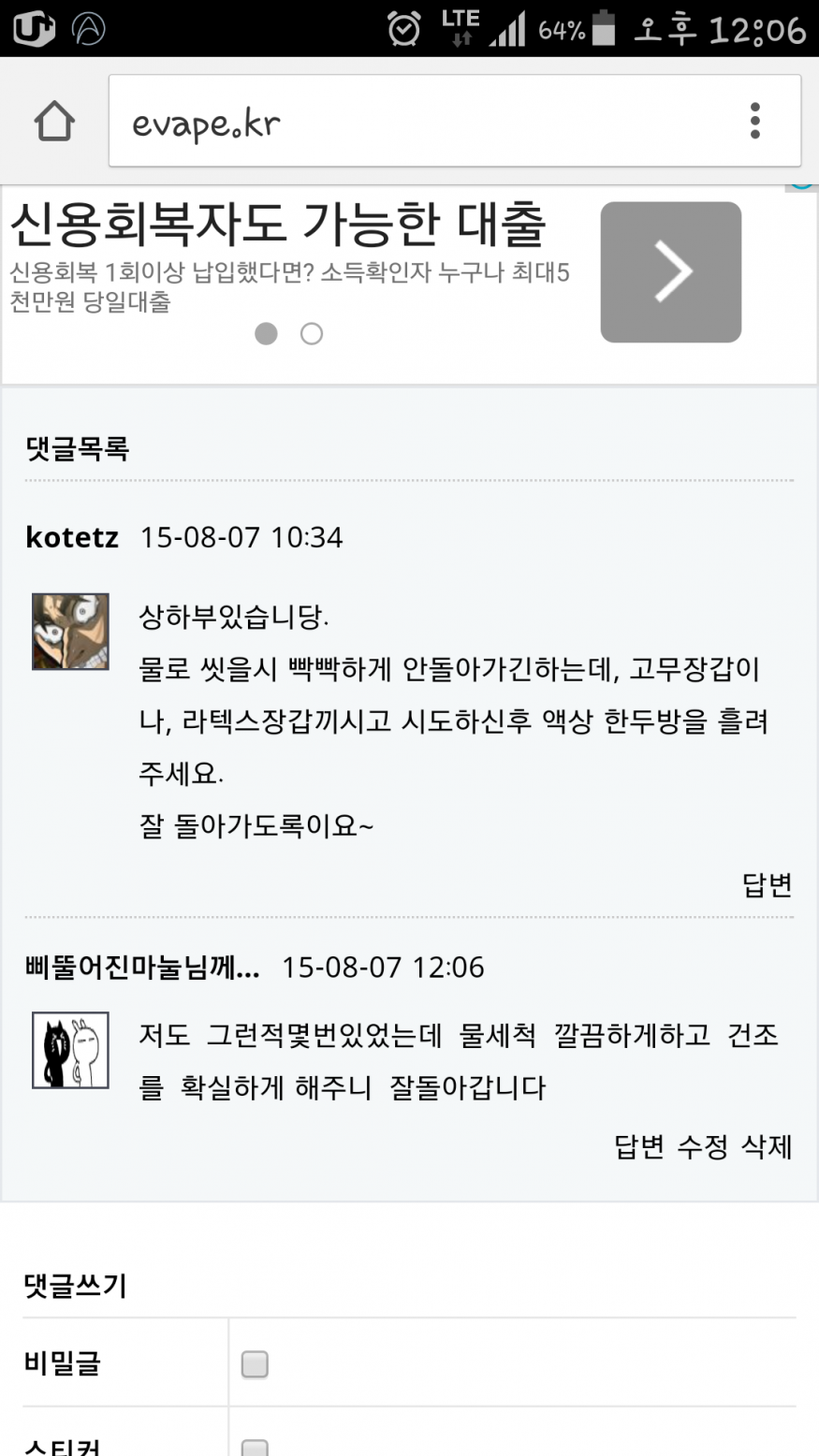This screenshot has width=819, height=1456.
Task: Check the 스티커 checkbox
Action: point(255,1447)
